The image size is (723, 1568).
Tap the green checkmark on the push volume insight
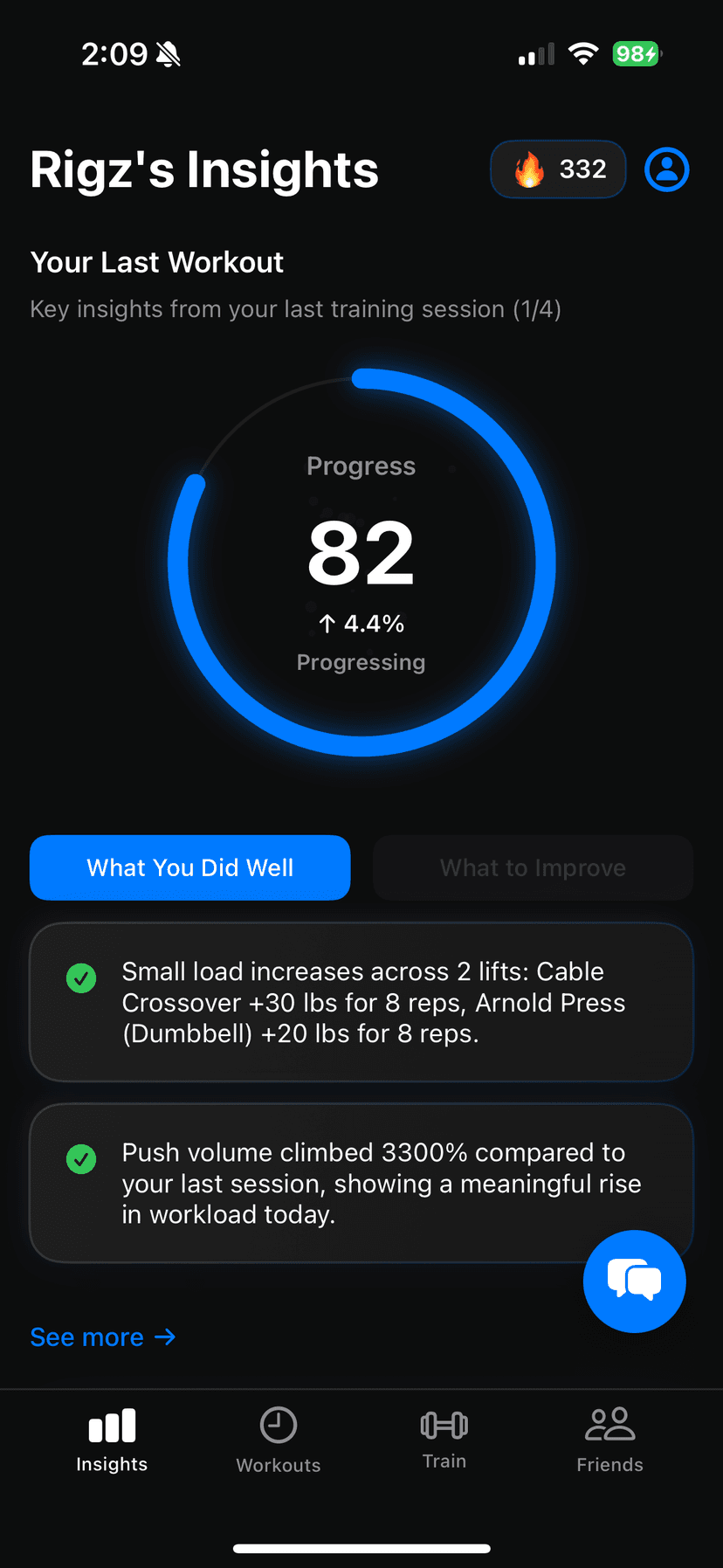(81, 1159)
